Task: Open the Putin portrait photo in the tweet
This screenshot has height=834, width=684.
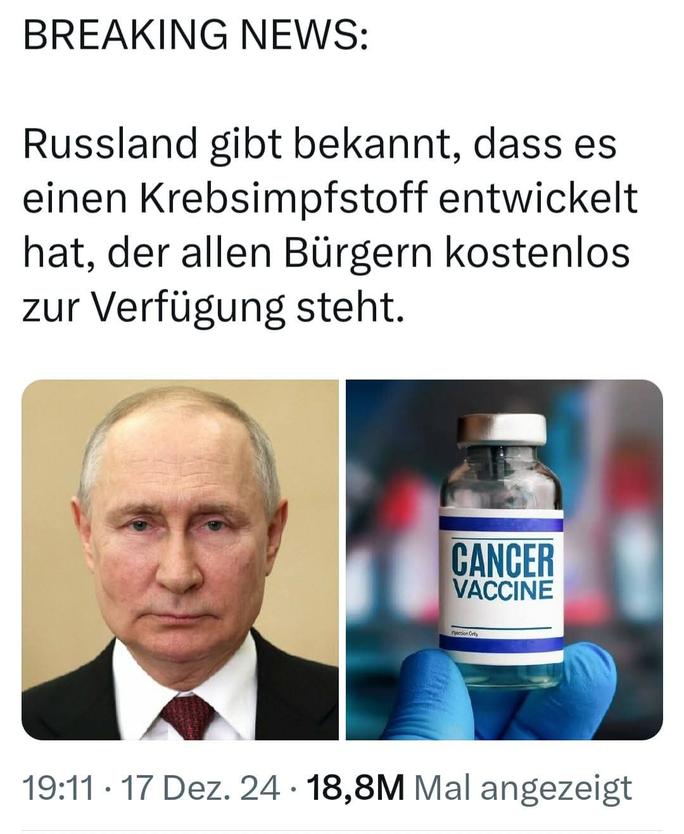Action: (x=180, y=560)
